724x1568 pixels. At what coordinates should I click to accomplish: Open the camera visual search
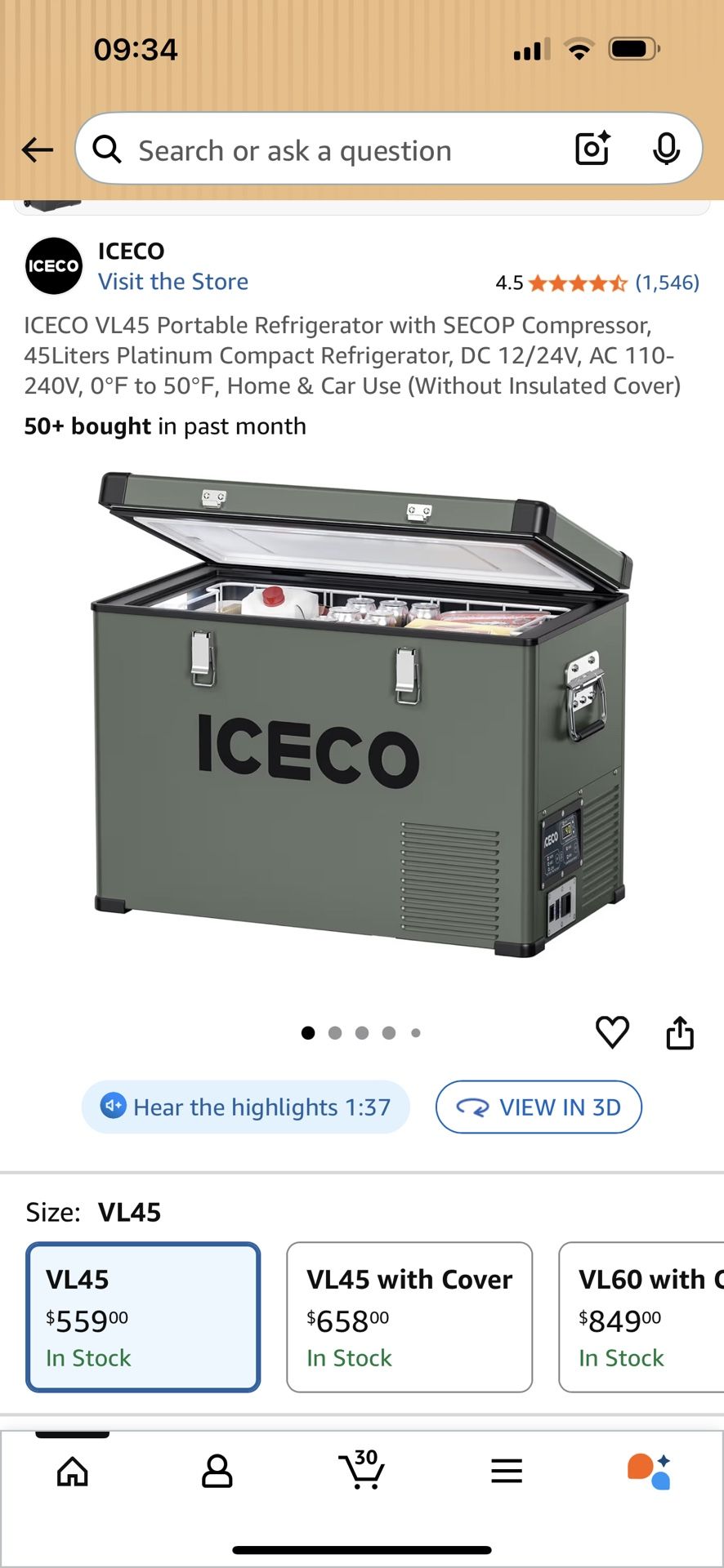[592, 149]
